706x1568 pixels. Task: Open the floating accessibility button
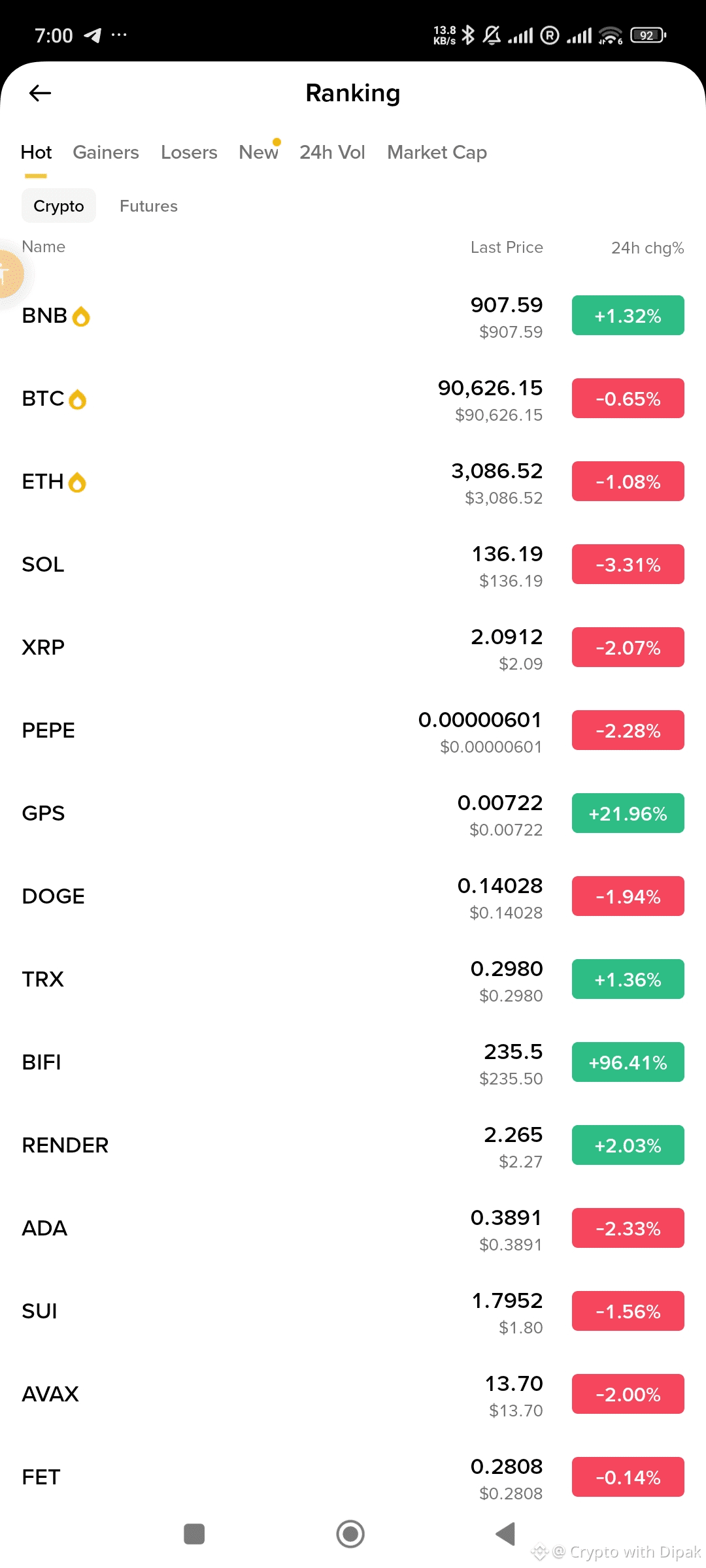8,273
